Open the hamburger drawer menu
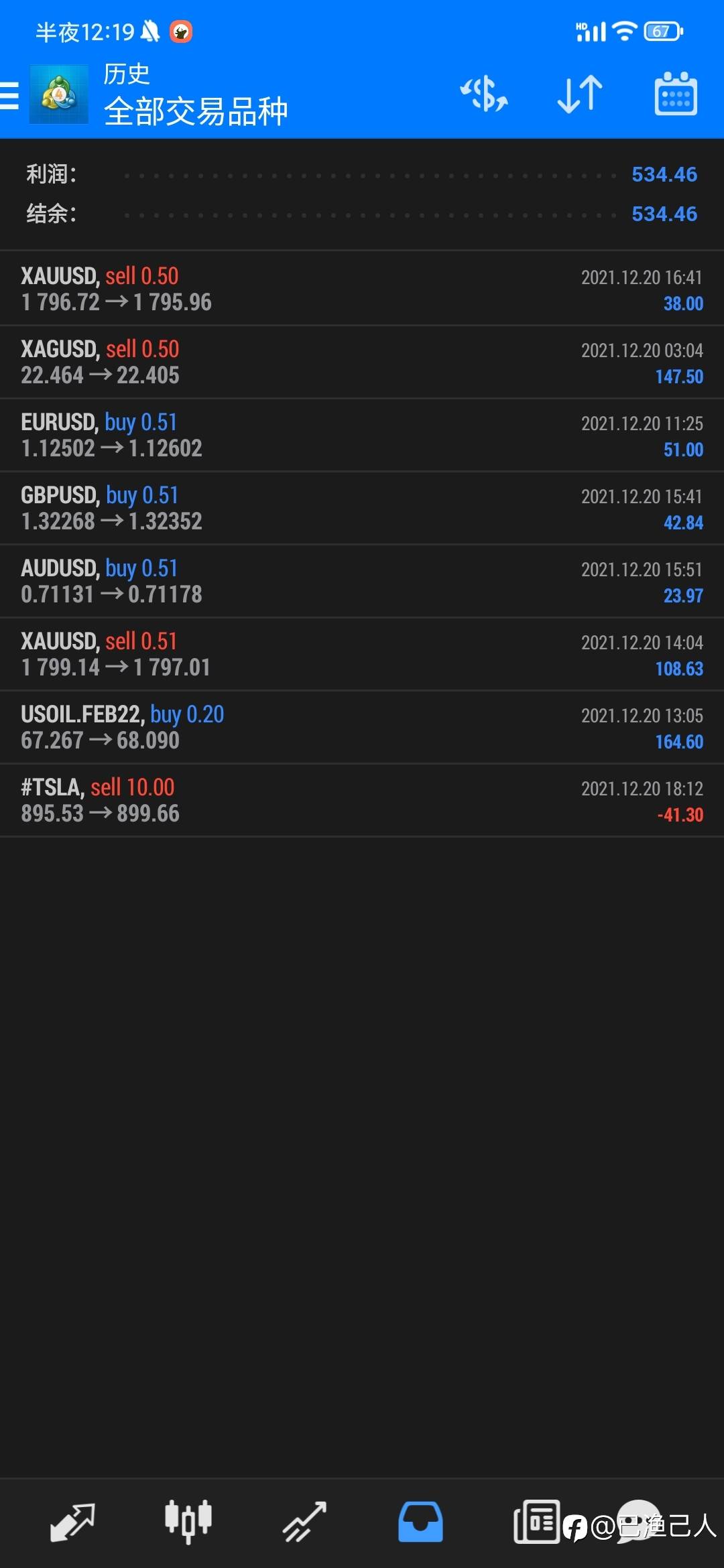The height and width of the screenshot is (1568, 724). tap(9, 95)
